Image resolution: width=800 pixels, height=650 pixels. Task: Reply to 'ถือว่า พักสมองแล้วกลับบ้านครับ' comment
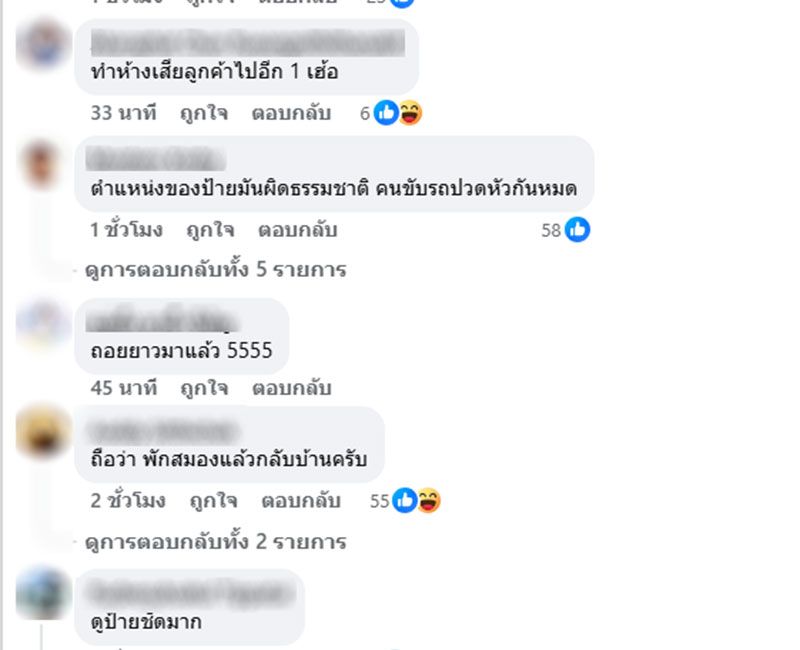(301, 500)
